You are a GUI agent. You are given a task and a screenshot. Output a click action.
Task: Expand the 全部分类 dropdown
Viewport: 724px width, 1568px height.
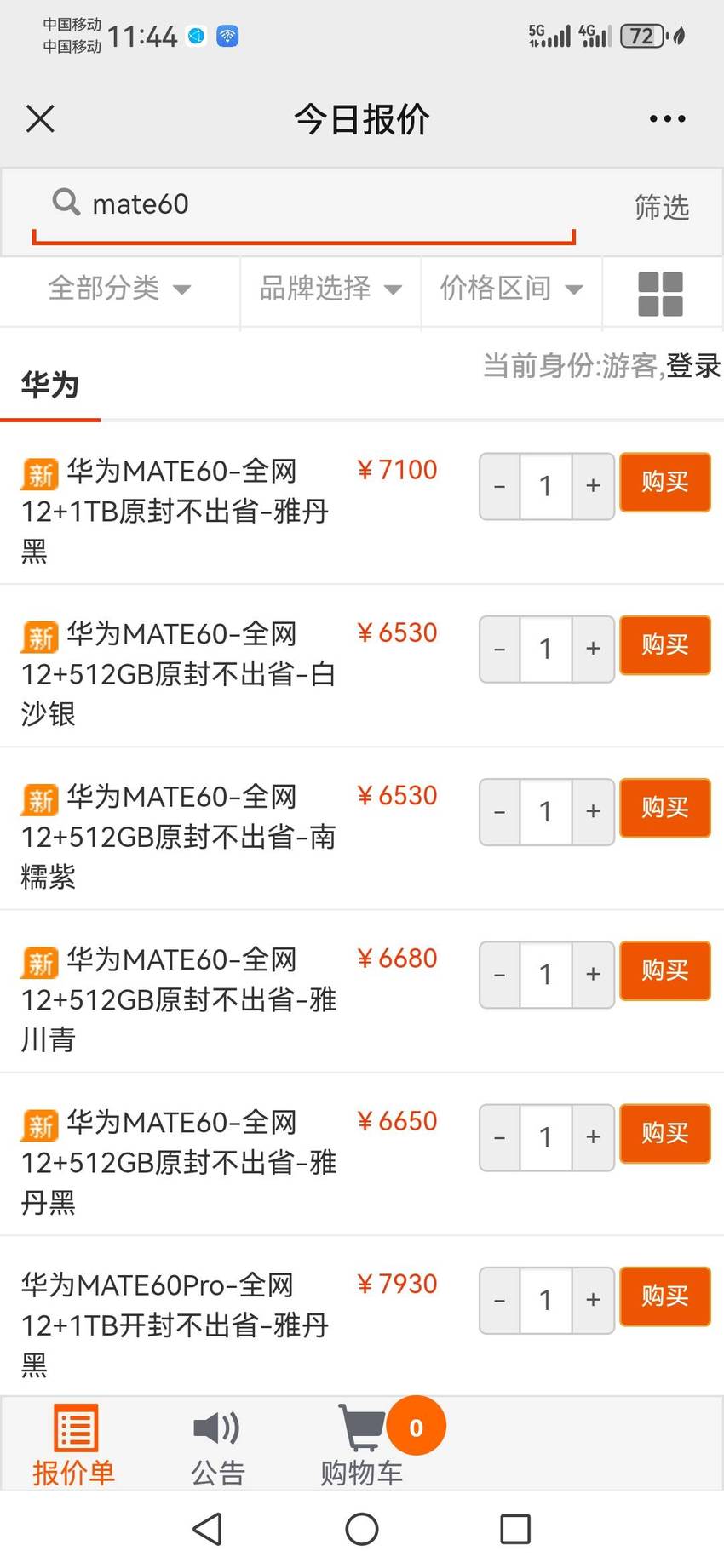[120, 288]
